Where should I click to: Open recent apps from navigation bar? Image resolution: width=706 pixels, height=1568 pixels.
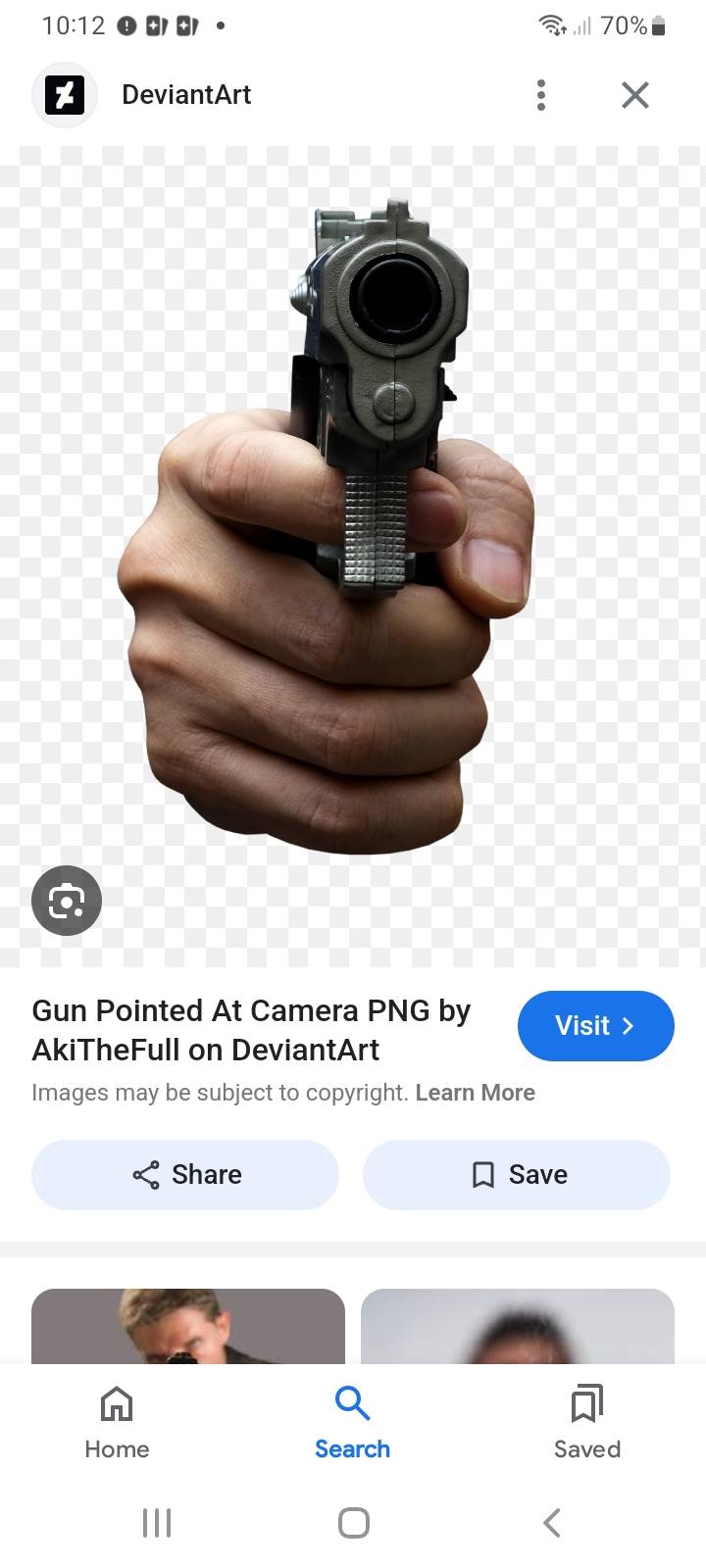[157, 1522]
